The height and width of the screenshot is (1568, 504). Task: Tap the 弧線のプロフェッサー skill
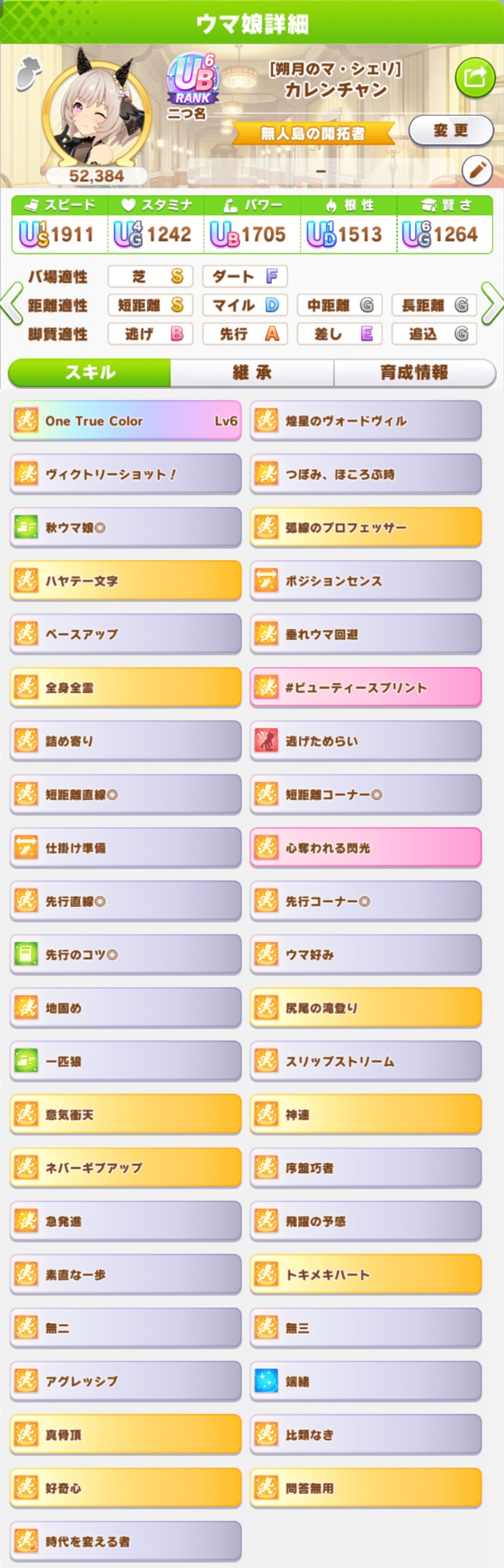click(365, 527)
